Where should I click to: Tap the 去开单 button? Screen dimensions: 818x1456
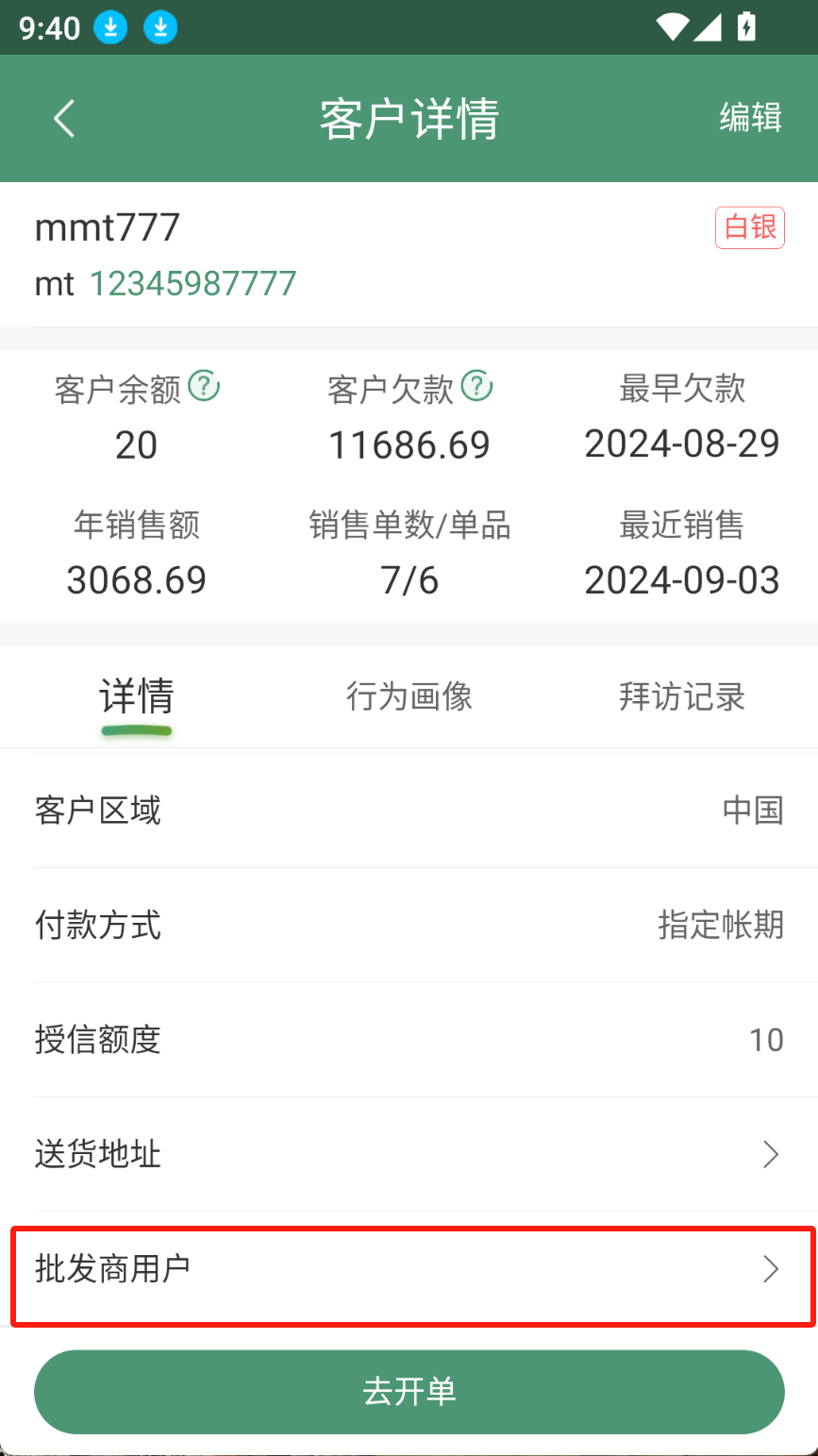pos(409,1391)
